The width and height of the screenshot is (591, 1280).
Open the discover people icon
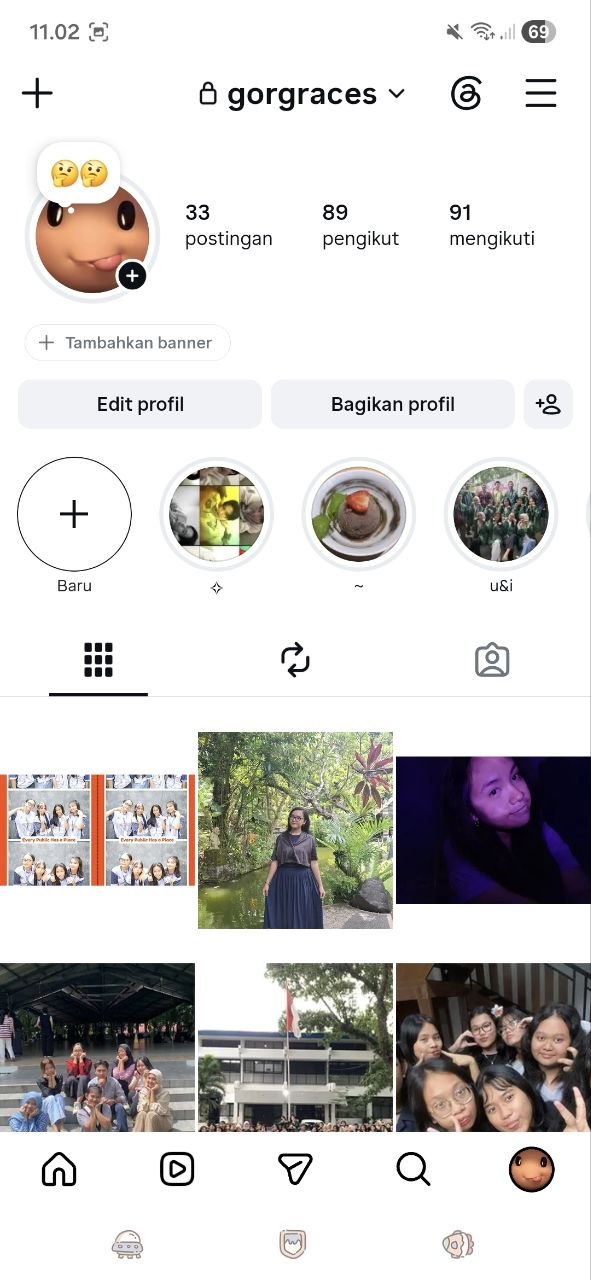[548, 404]
